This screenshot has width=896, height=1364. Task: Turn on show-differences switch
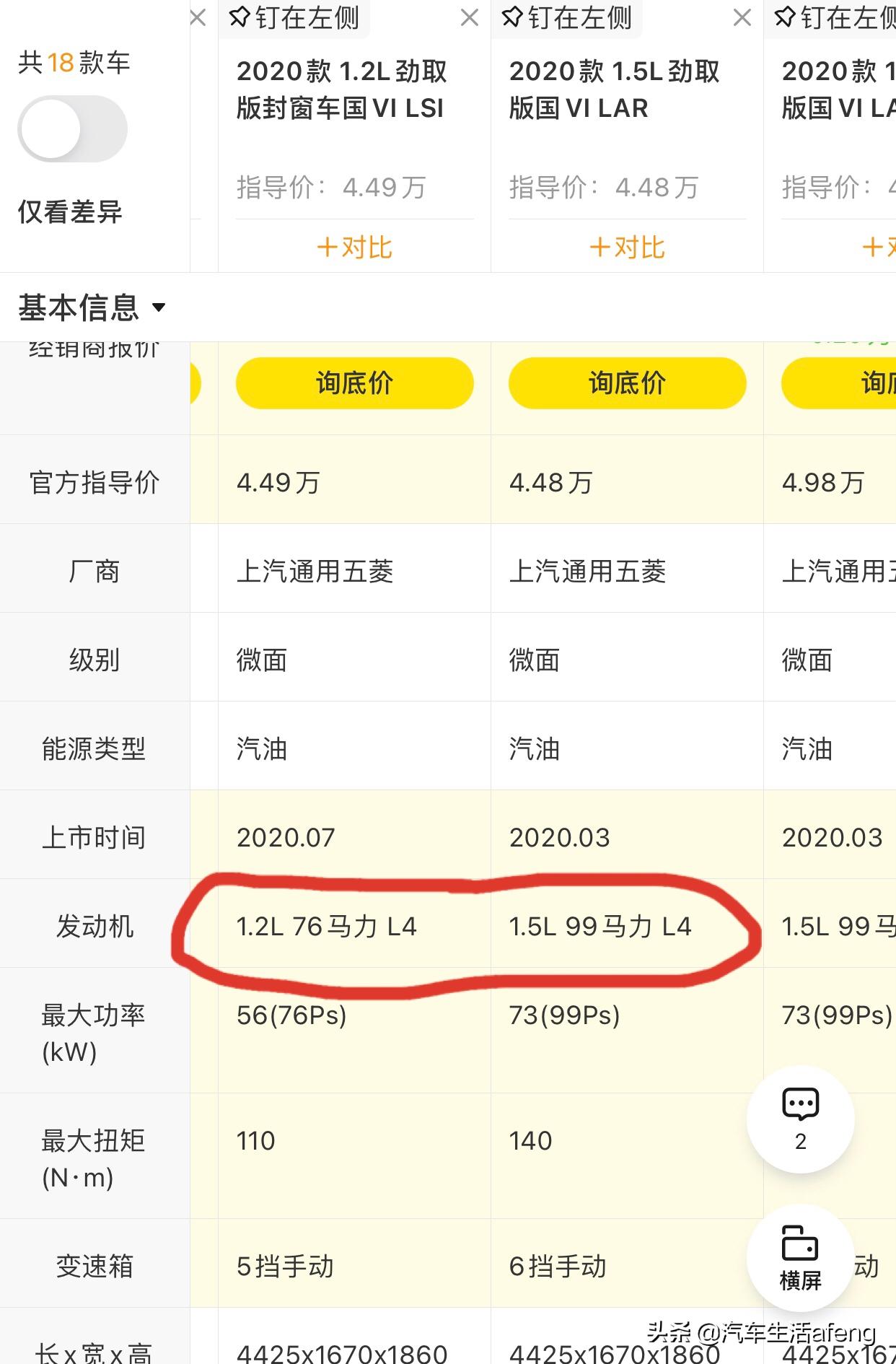[72, 128]
